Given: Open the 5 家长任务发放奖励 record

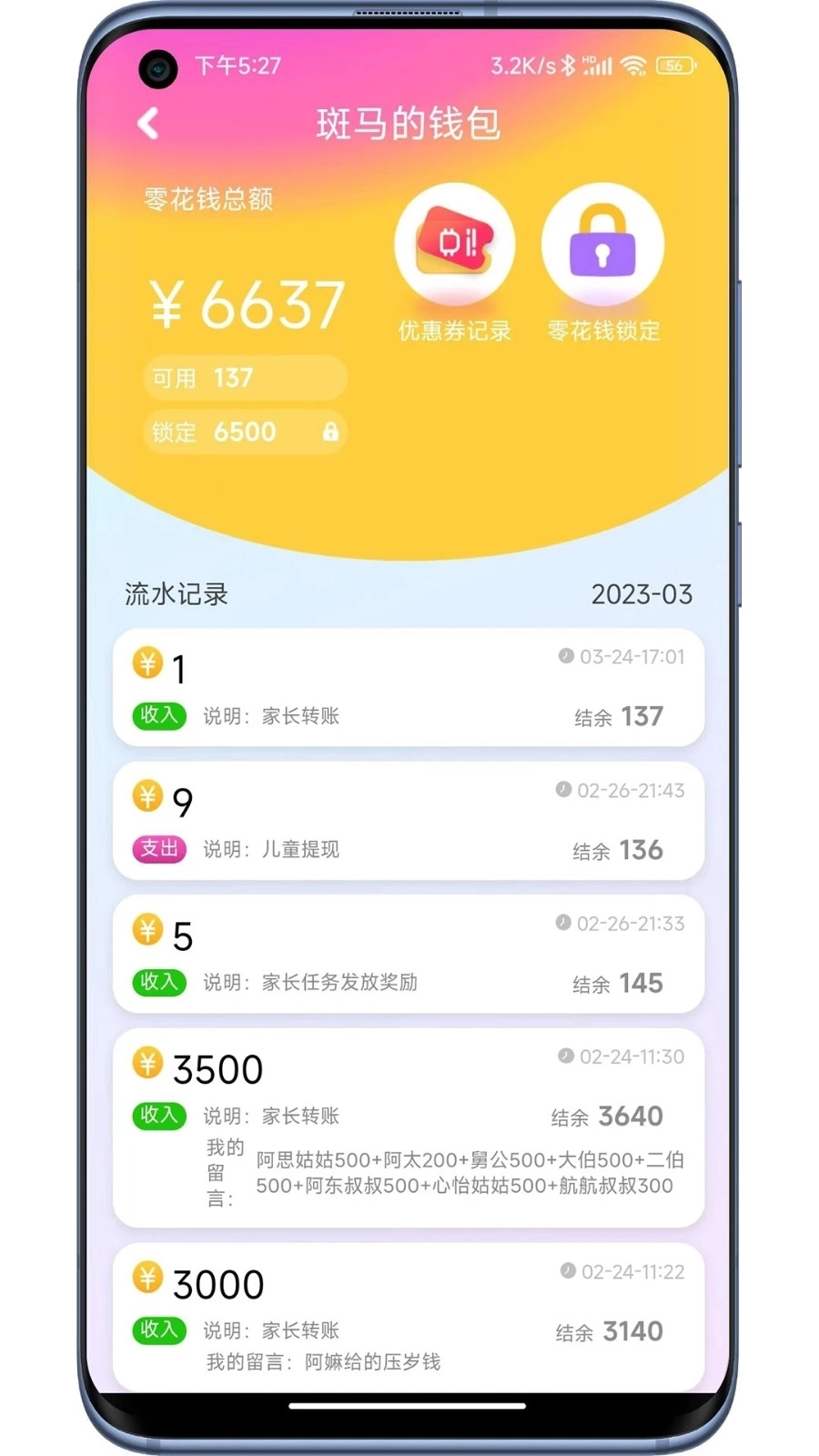Looking at the screenshot, I should [x=409, y=954].
